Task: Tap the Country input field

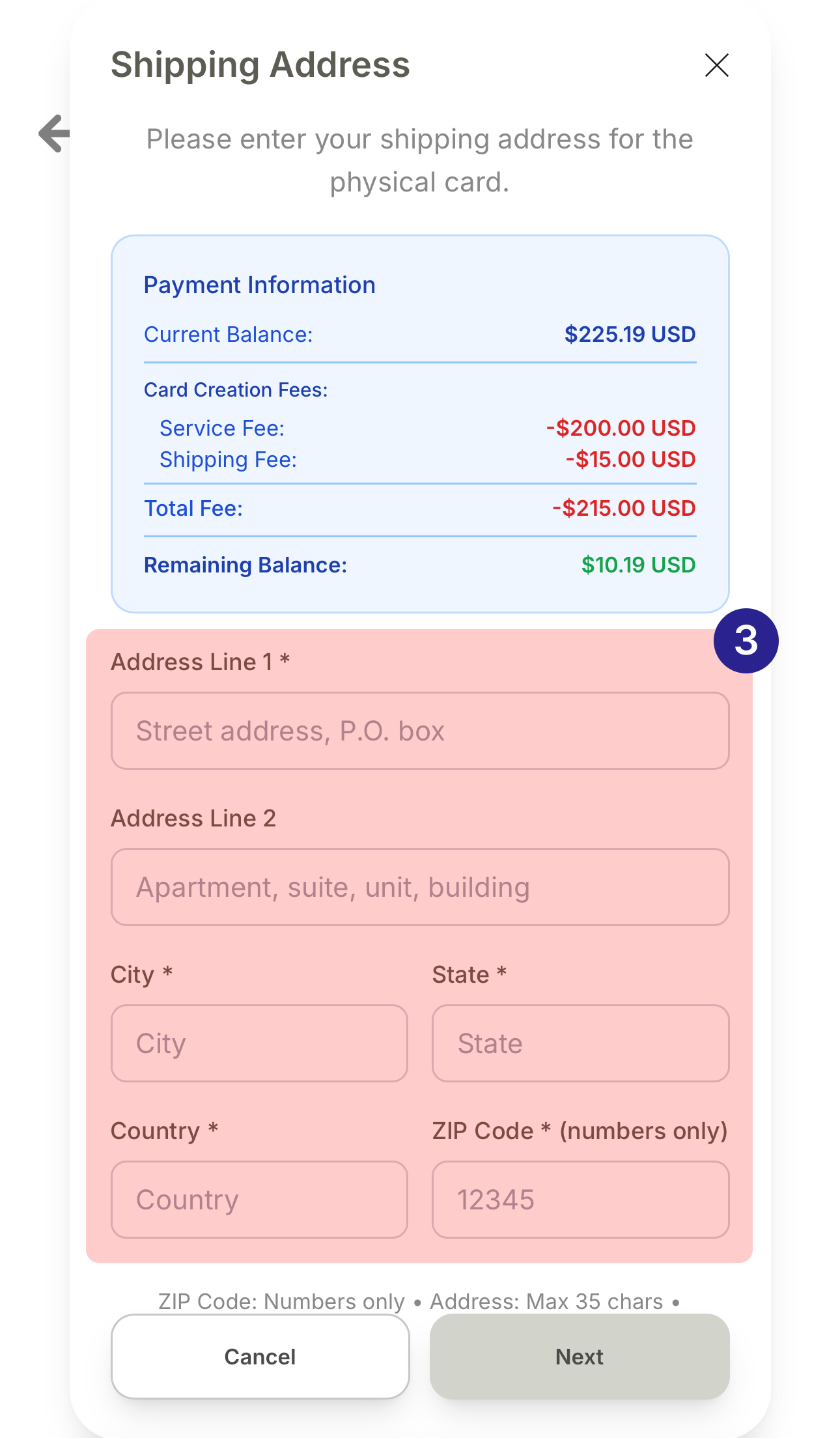Action: 259,1200
